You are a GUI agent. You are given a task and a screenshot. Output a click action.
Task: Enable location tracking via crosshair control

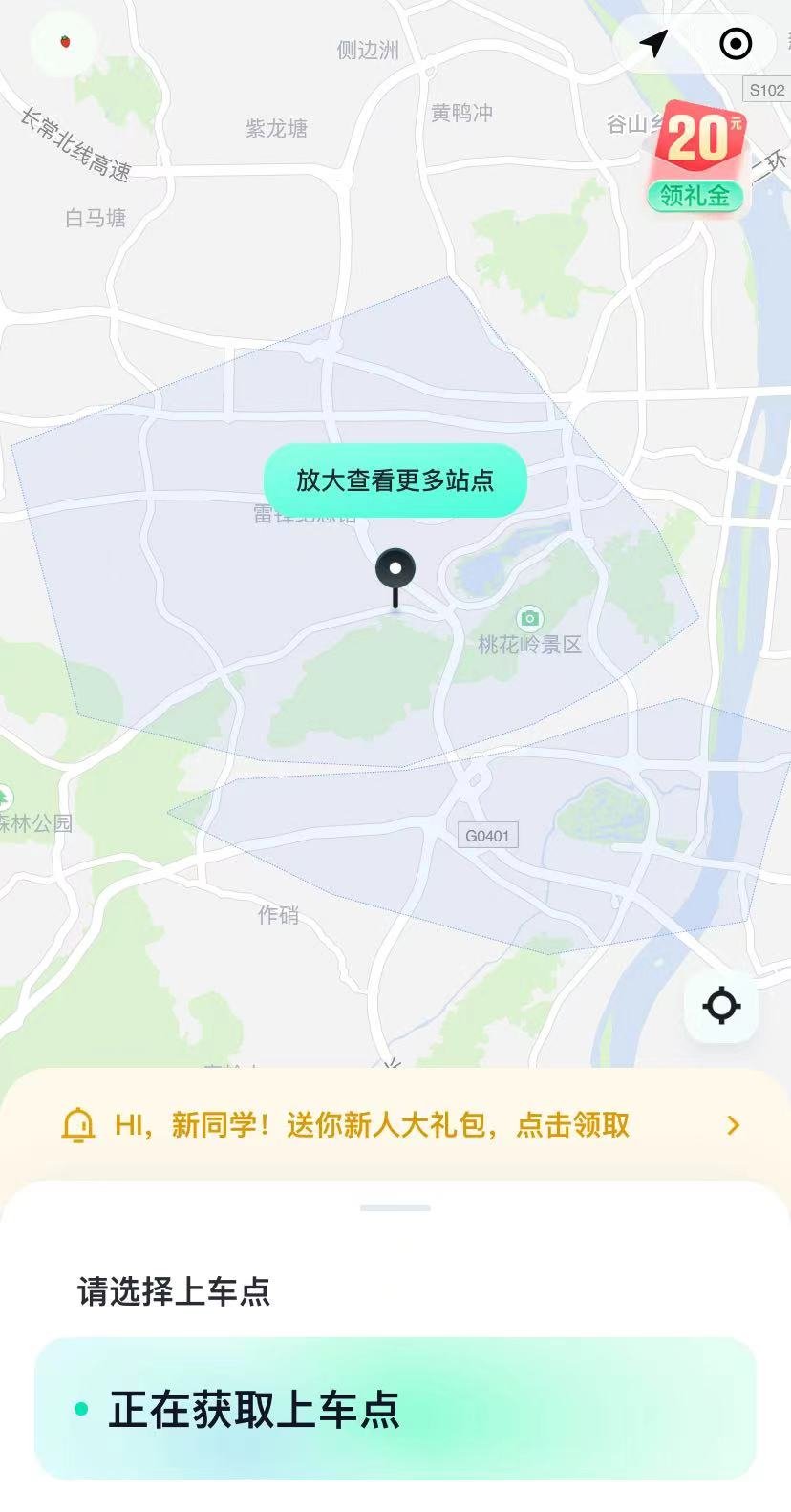722,1005
